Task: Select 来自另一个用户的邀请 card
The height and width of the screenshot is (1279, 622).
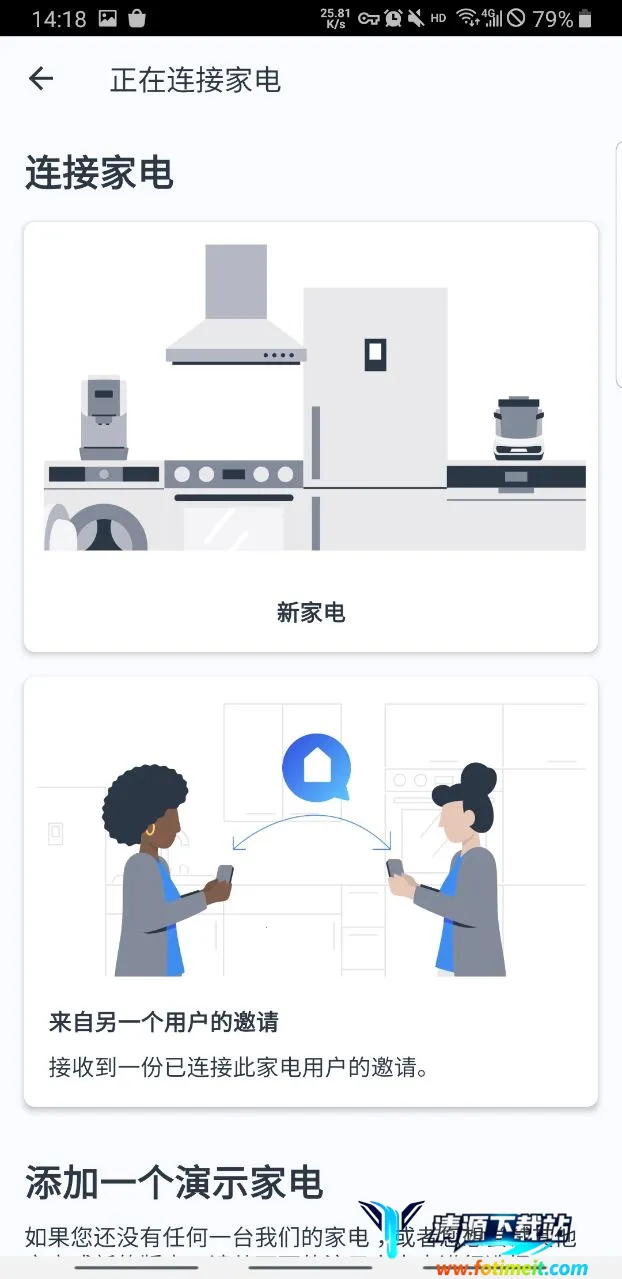Action: point(310,890)
